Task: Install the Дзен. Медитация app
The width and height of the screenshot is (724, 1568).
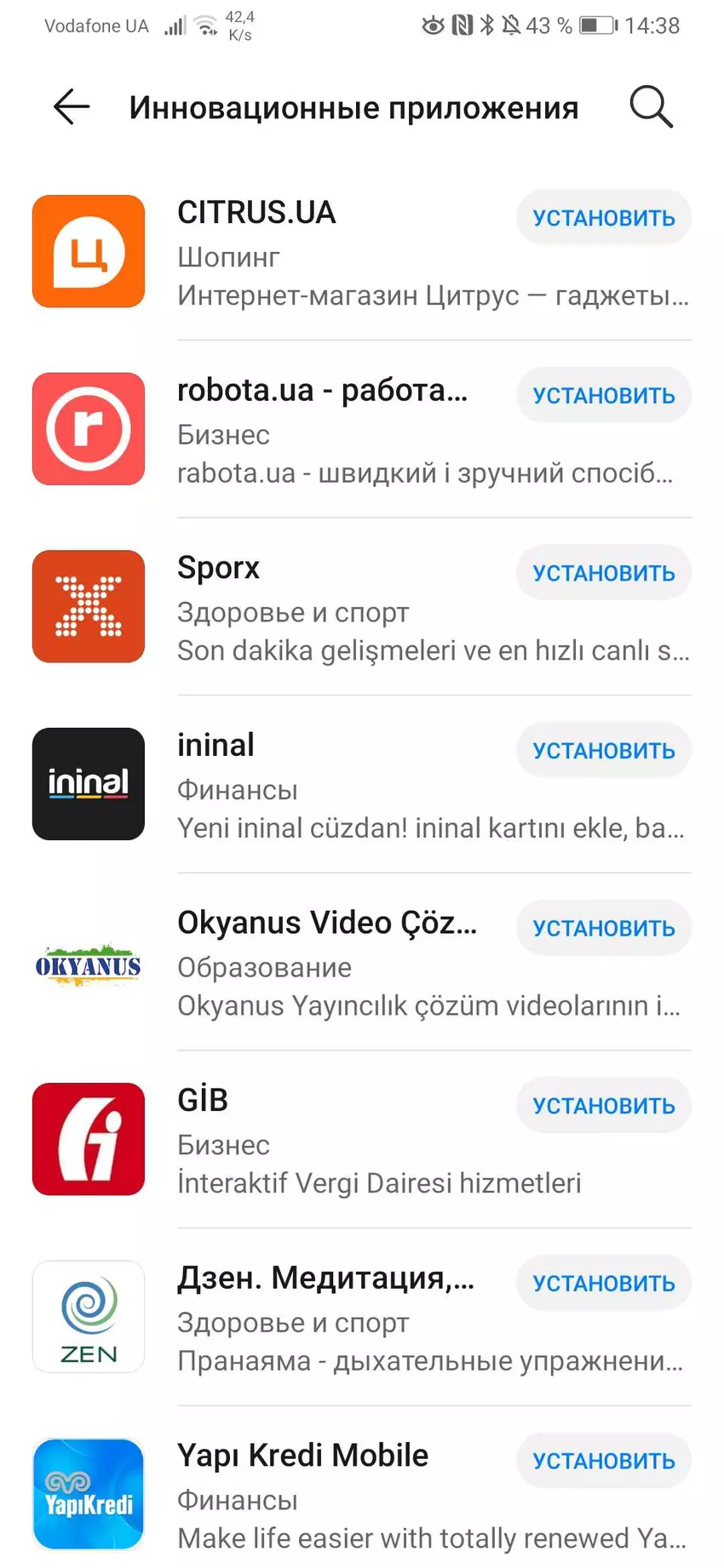Action: pos(603,1283)
